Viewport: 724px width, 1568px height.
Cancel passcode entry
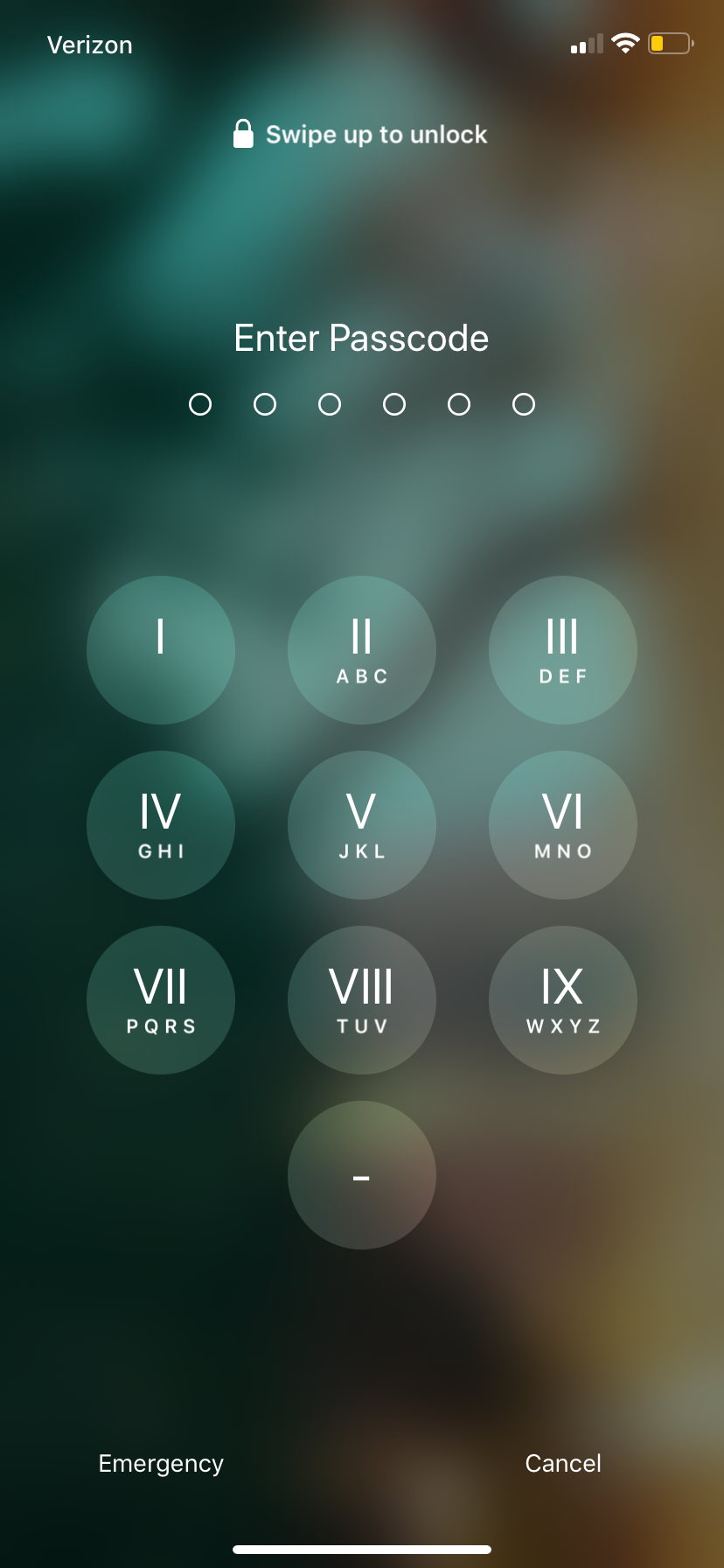pyautogui.click(x=563, y=1463)
